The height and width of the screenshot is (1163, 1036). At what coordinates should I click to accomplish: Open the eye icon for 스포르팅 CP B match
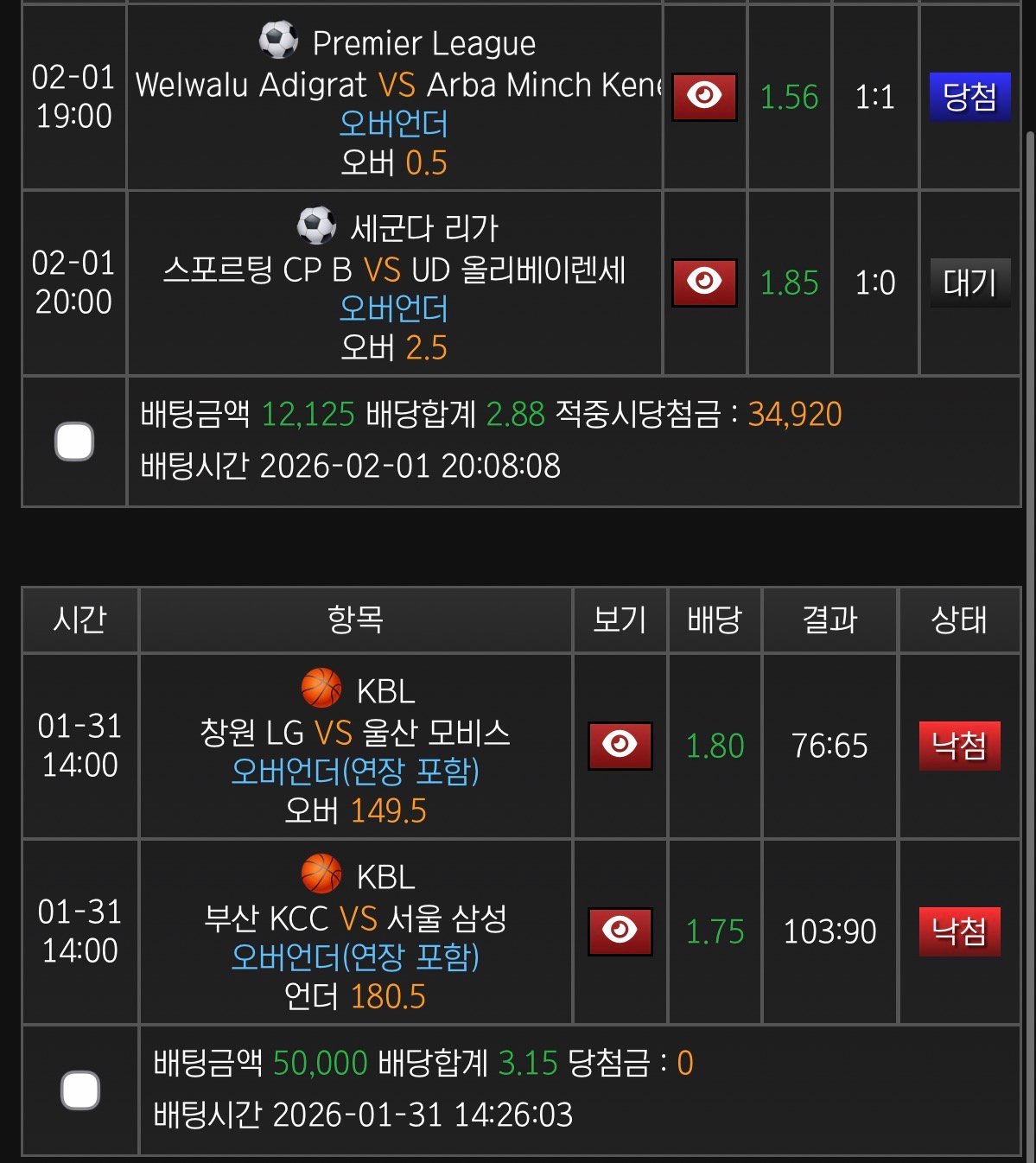click(x=704, y=282)
